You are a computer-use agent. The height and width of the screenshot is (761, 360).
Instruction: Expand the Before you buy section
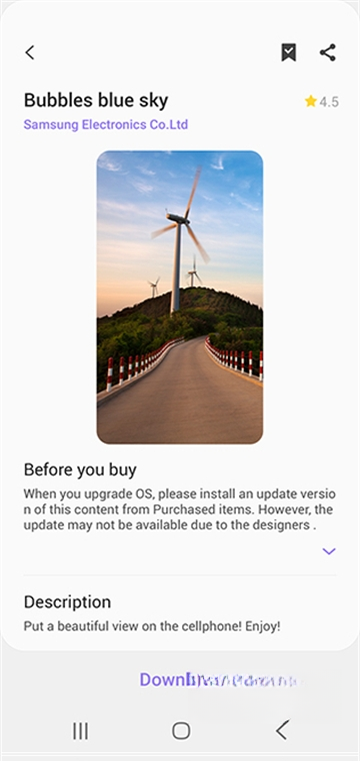click(329, 551)
